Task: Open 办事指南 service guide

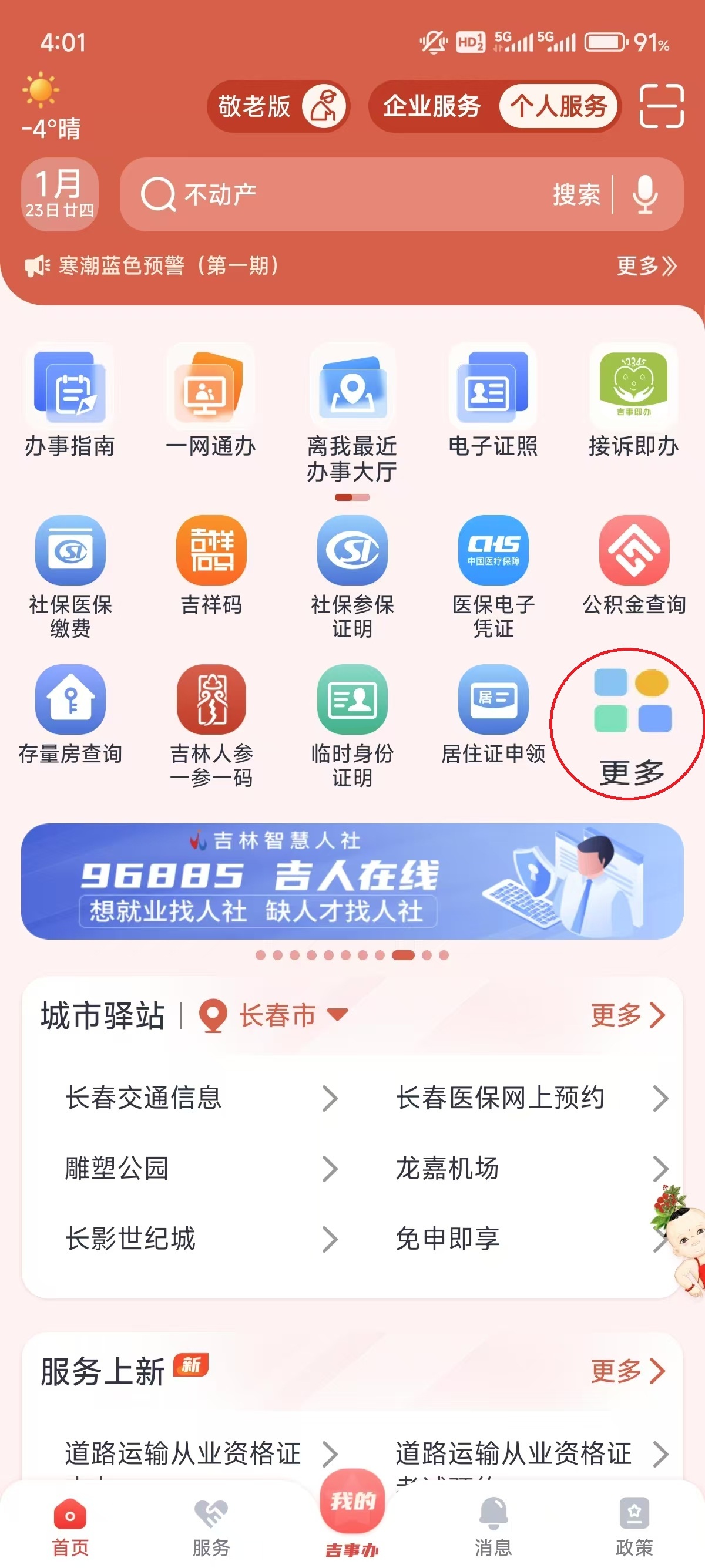Action: click(70, 403)
